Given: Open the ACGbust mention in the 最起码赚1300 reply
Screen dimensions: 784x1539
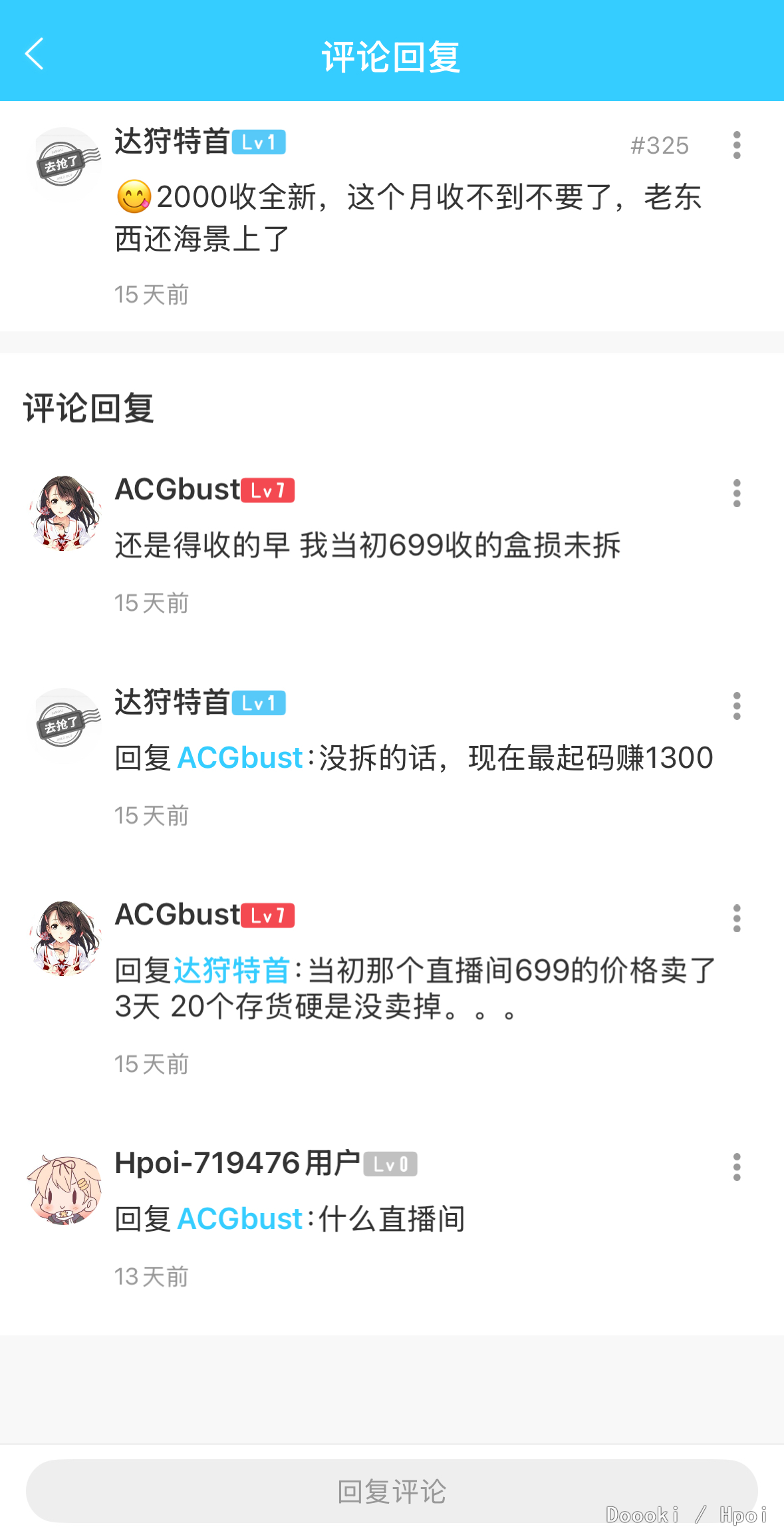Looking at the screenshot, I should tap(240, 758).
